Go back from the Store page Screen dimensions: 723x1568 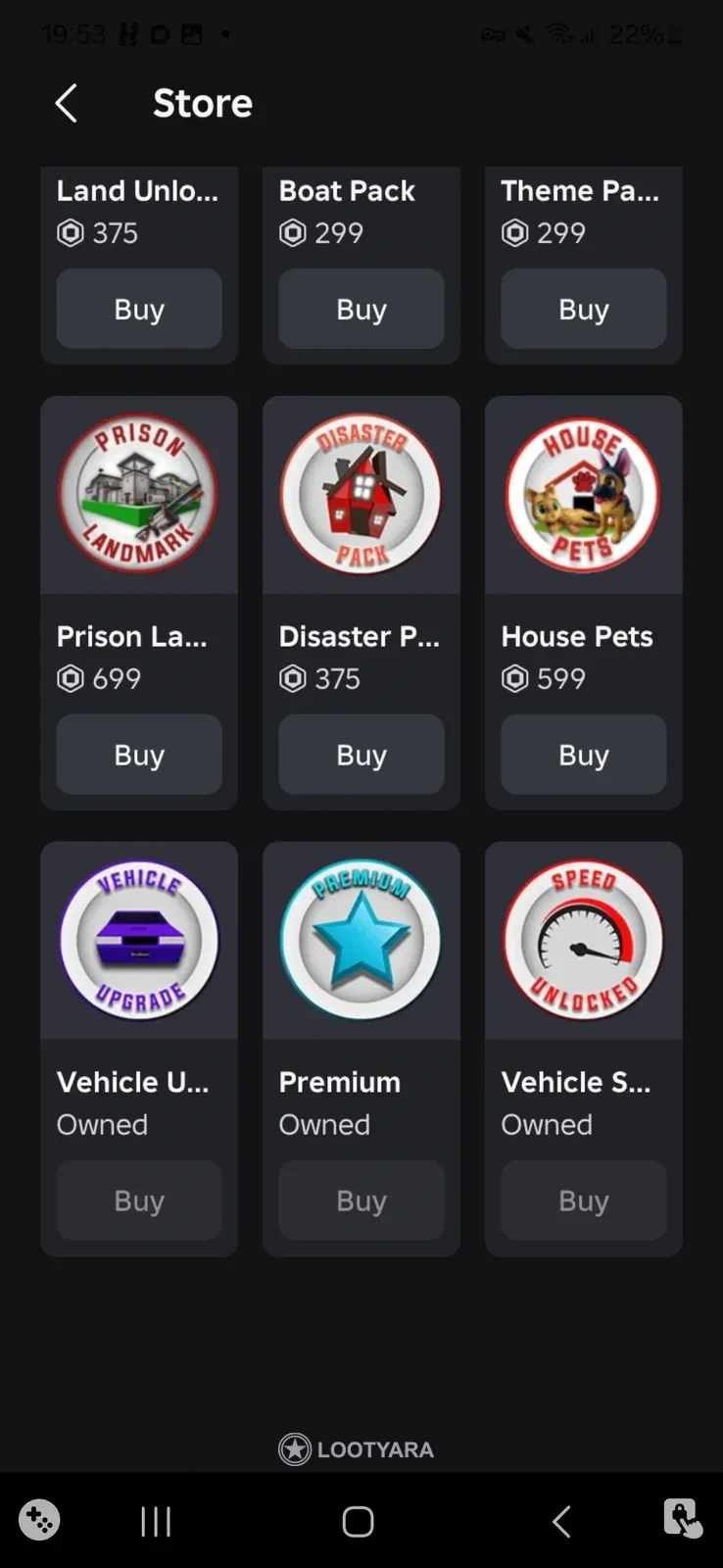coord(66,103)
